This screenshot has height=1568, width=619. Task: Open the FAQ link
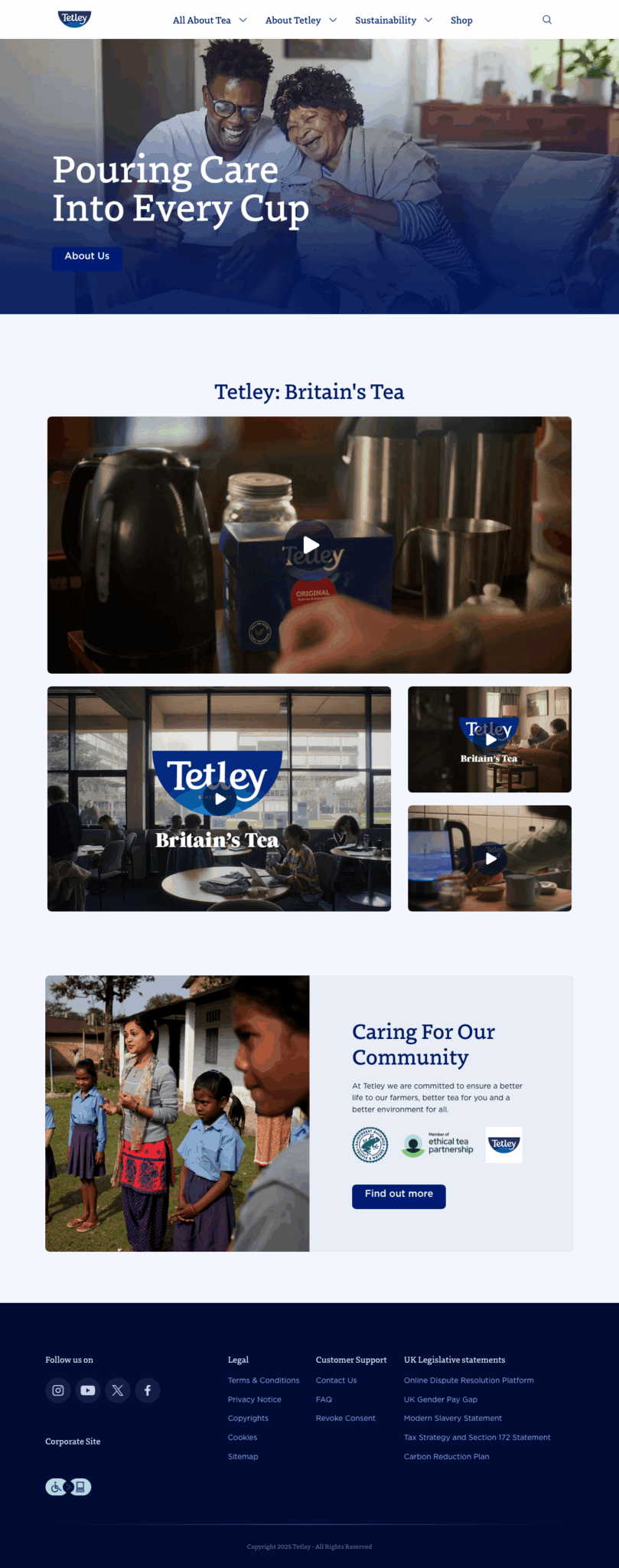tap(324, 1400)
